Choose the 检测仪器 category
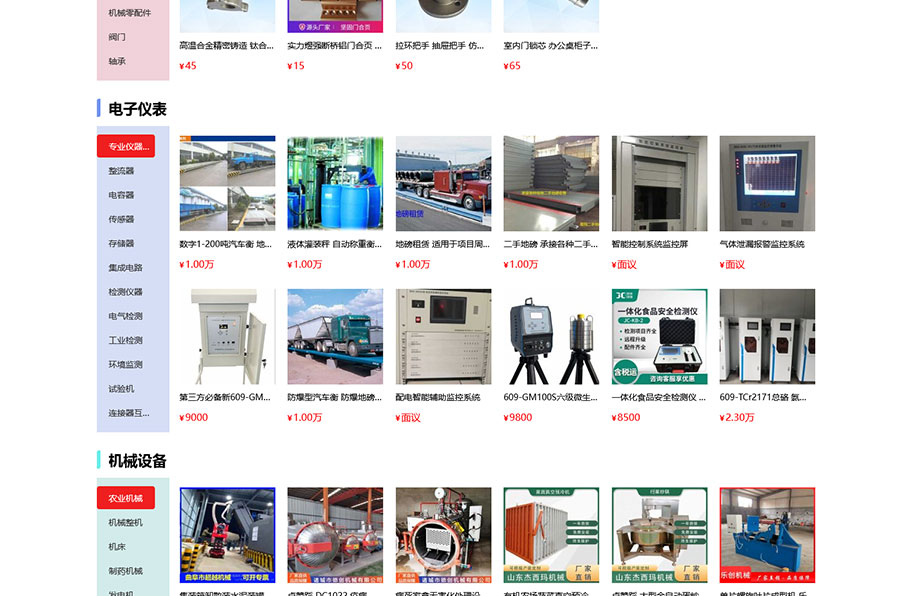The height and width of the screenshot is (596, 900). tap(125, 292)
